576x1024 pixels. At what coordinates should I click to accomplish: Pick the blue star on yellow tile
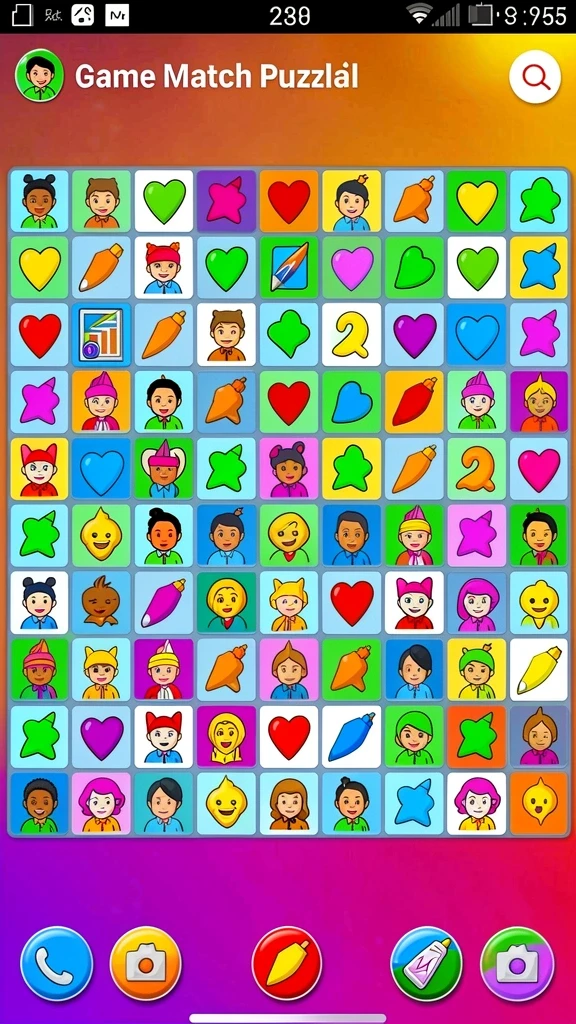click(x=539, y=267)
